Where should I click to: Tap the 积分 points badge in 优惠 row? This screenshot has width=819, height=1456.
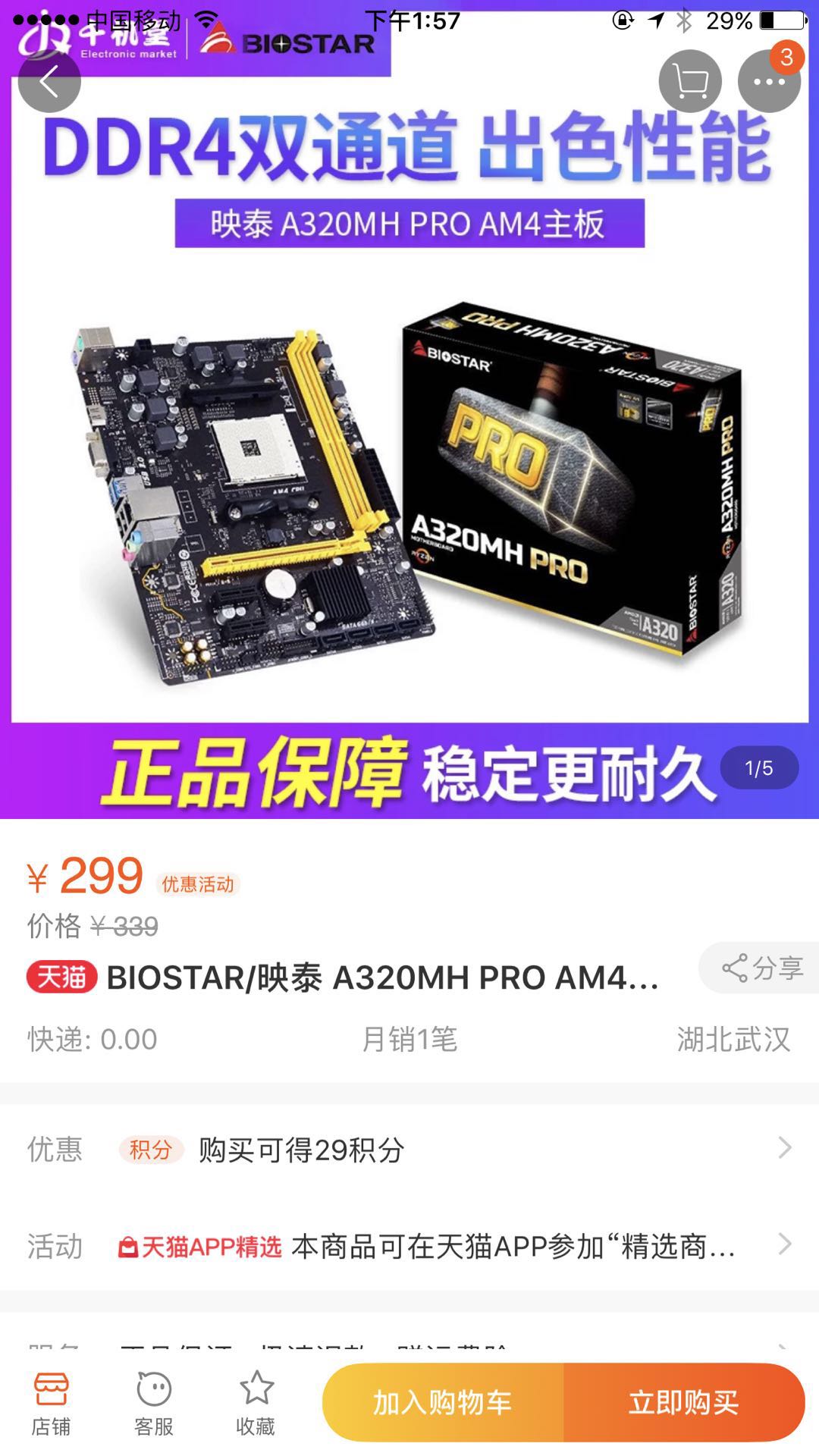152,1149
